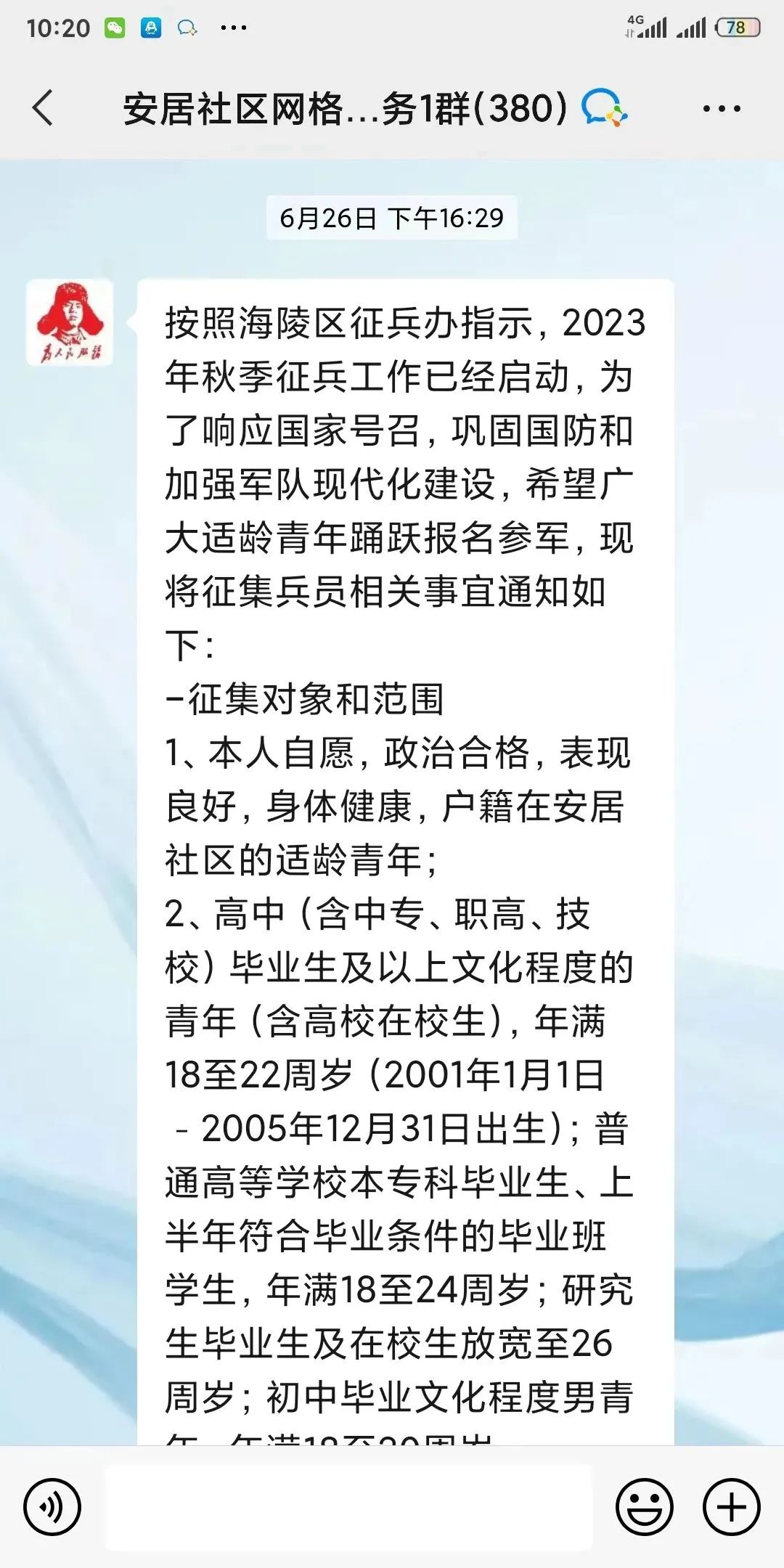Screen dimensions: 784x1568
Task: Open the plus attachments menu
Action: (x=731, y=1508)
